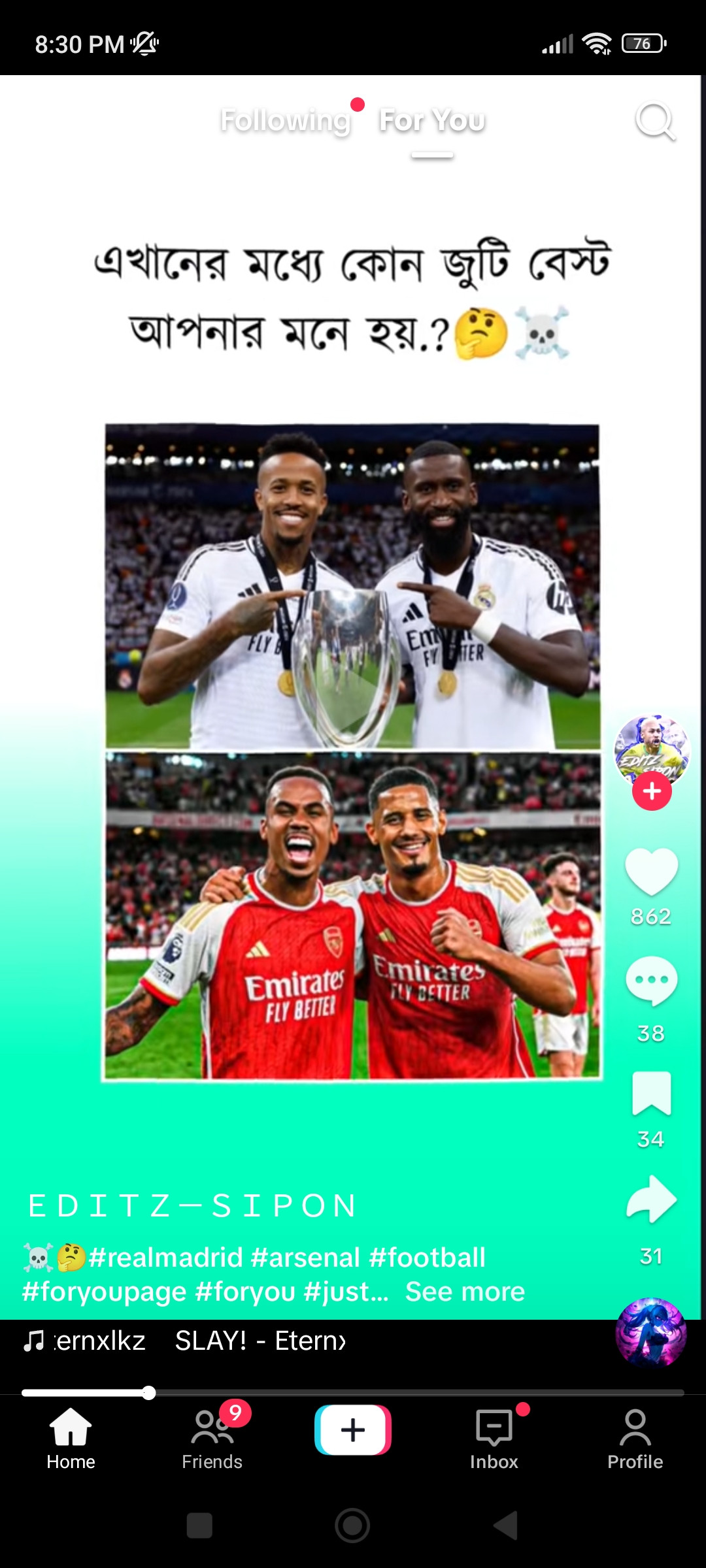Like this video with the heart
The width and height of the screenshot is (706, 1568).
tap(651, 872)
